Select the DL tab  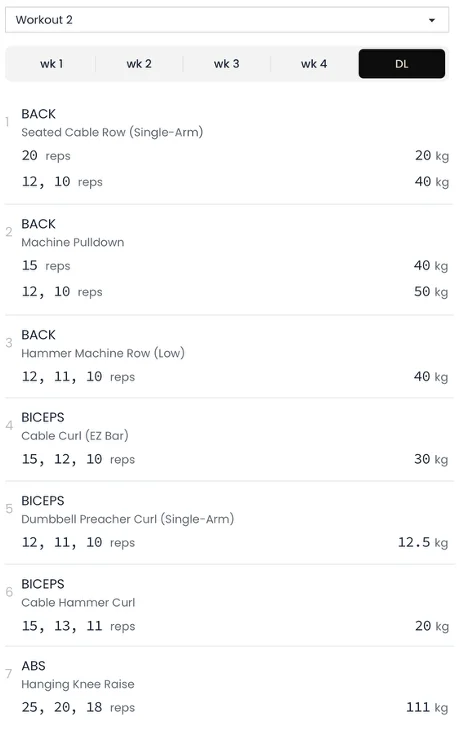(x=402, y=64)
